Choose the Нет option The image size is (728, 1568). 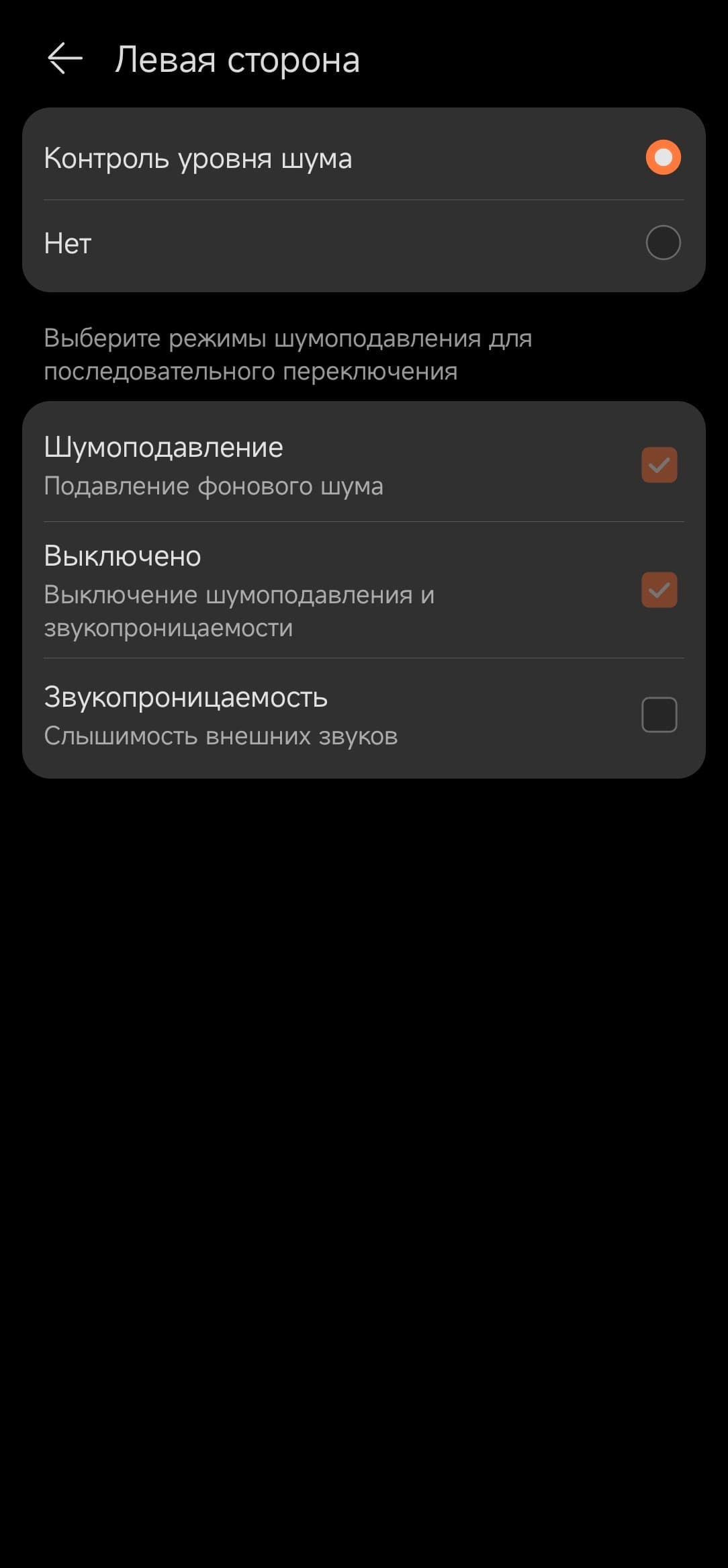point(662,243)
